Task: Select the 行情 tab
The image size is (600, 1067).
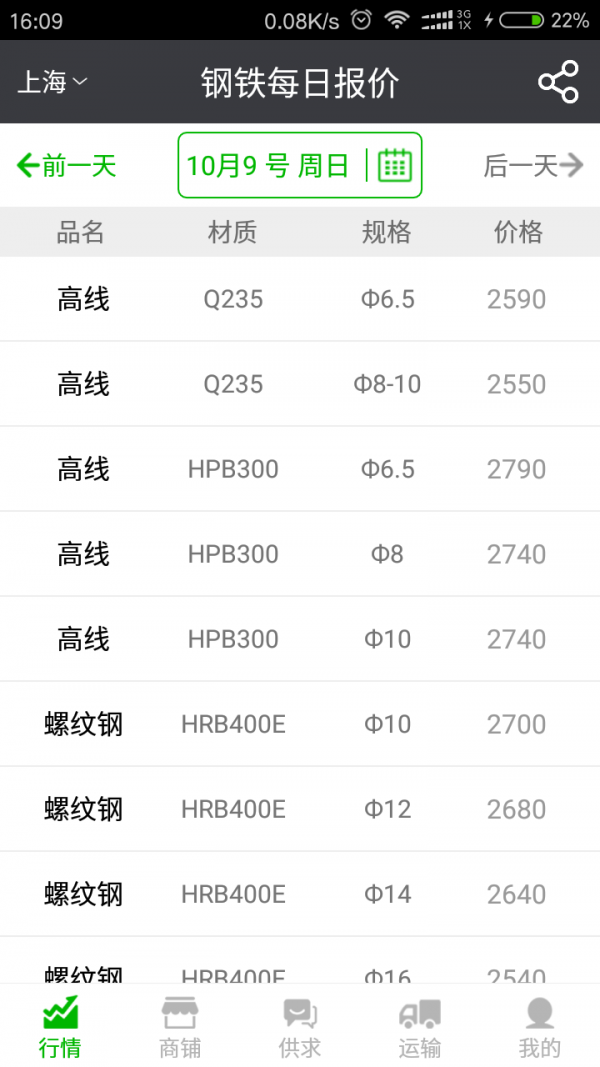Action: point(61,1025)
